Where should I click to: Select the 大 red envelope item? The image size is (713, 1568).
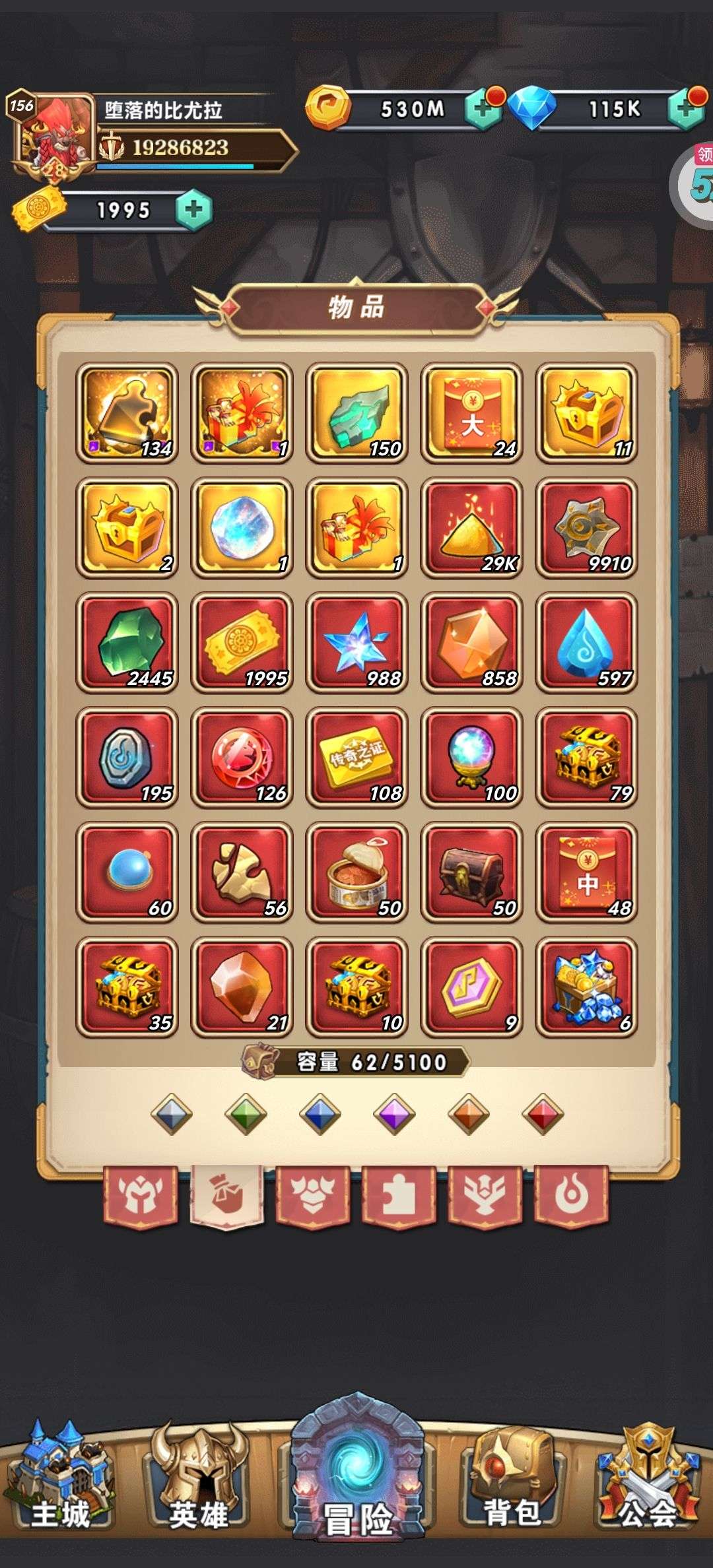(471, 412)
